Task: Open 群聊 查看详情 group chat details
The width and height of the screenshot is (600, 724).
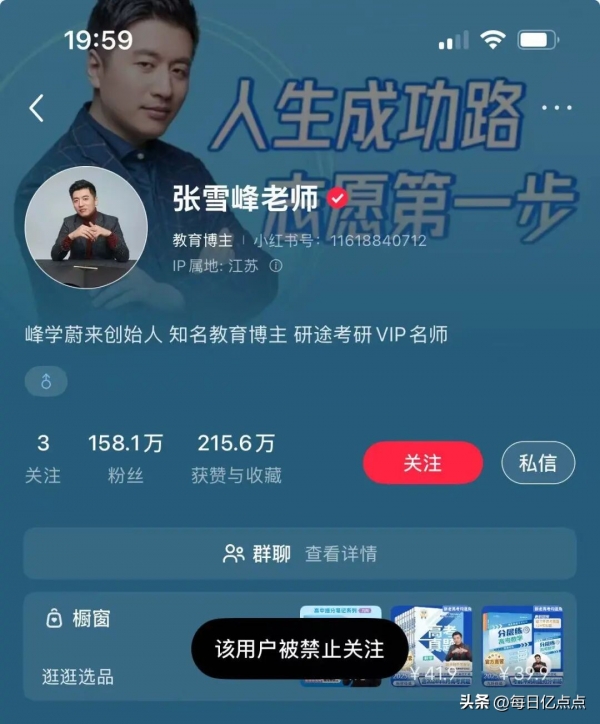Action: pos(300,553)
